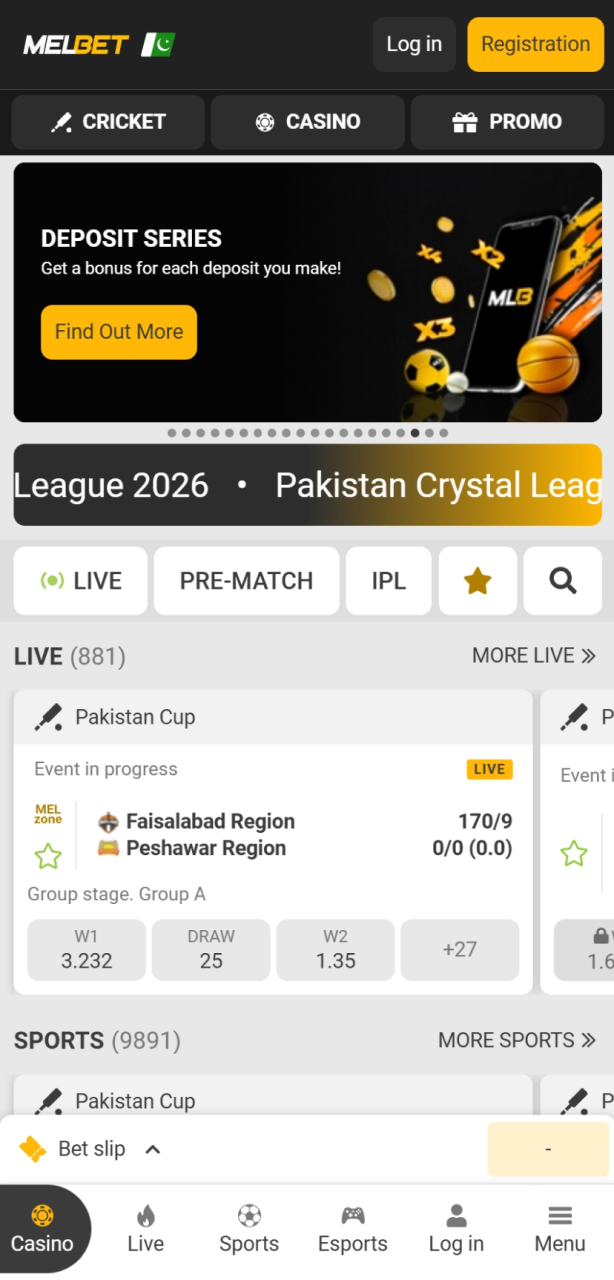Image resolution: width=614 pixels, height=1280 pixels.
Task: Filter events by LIVE
Action: point(80,581)
